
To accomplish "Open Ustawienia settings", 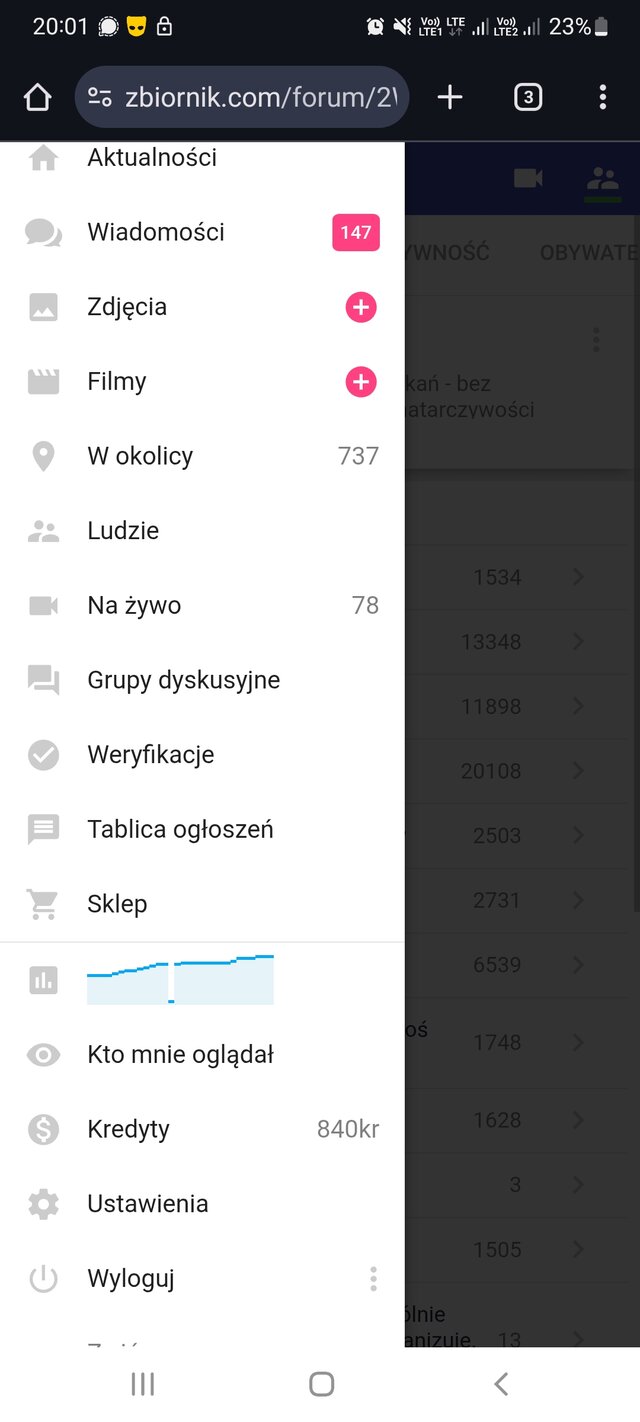I will pos(202,1204).
